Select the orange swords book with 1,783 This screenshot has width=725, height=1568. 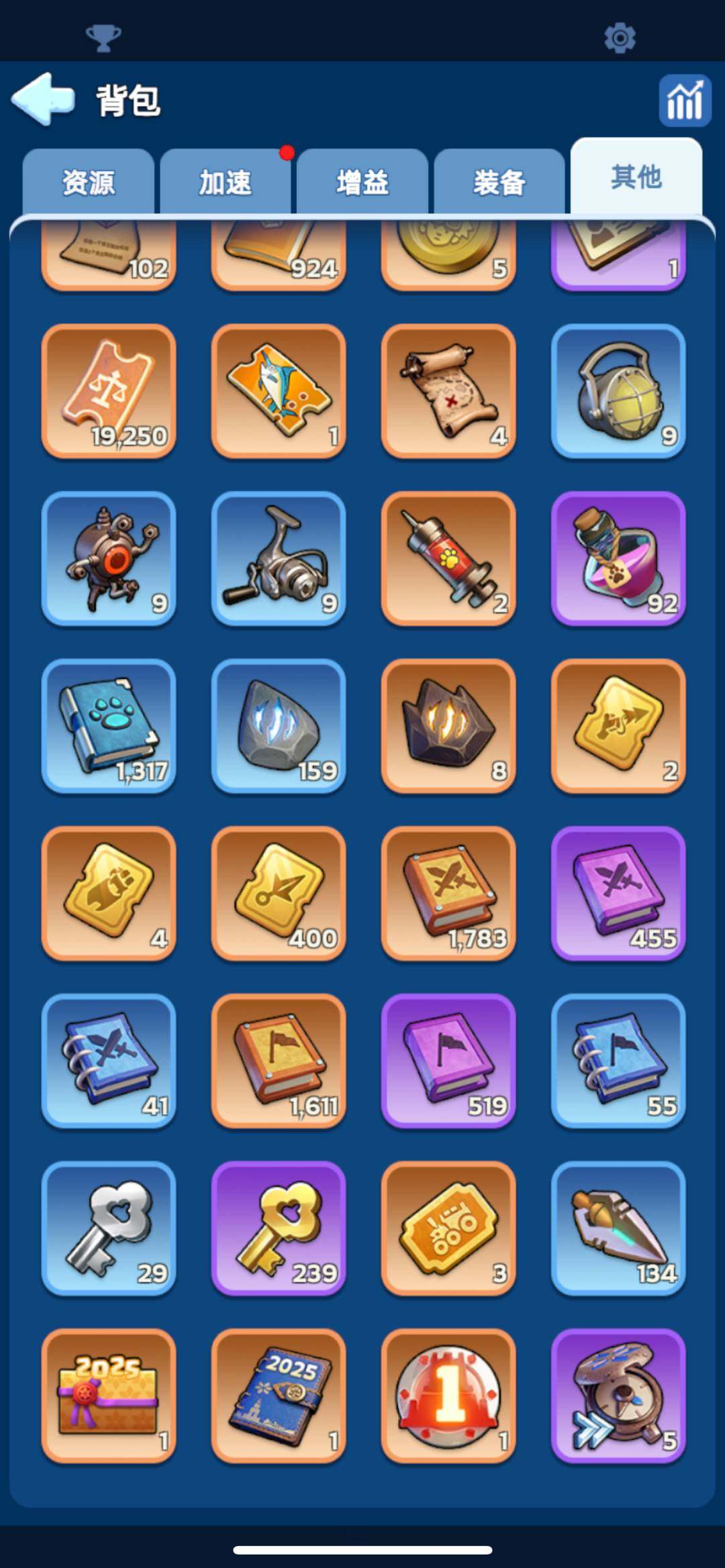pyautogui.click(x=448, y=893)
